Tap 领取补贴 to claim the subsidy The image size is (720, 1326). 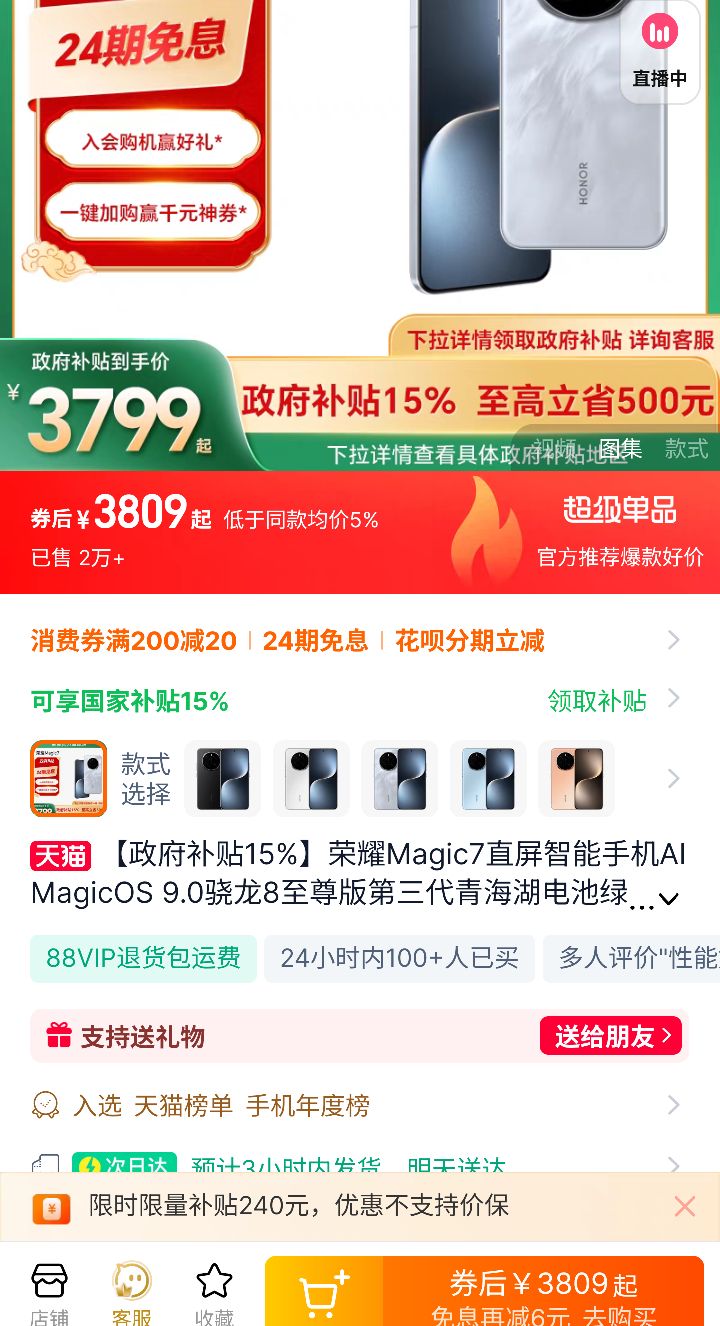point(597,701)
